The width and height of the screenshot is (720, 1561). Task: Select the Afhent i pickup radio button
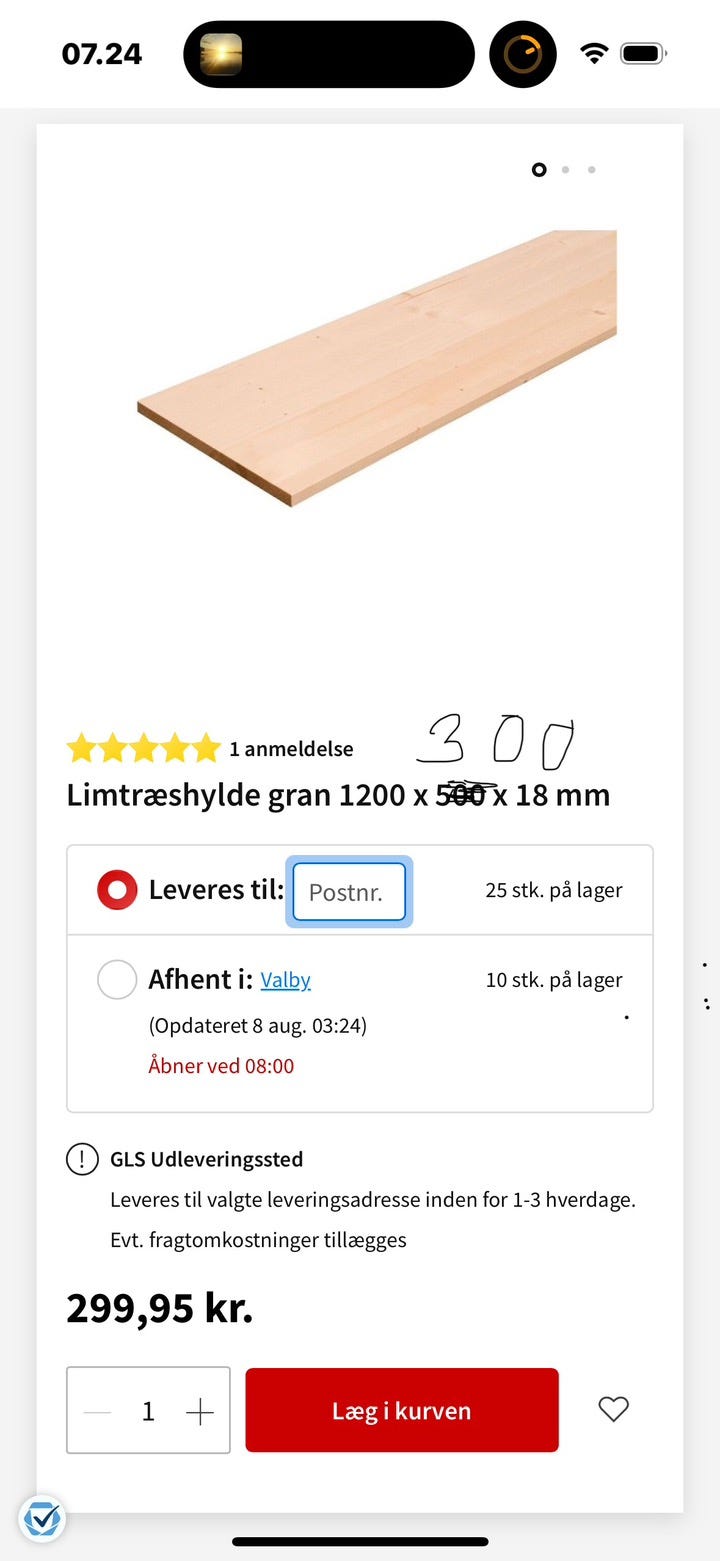click(117, 979)
